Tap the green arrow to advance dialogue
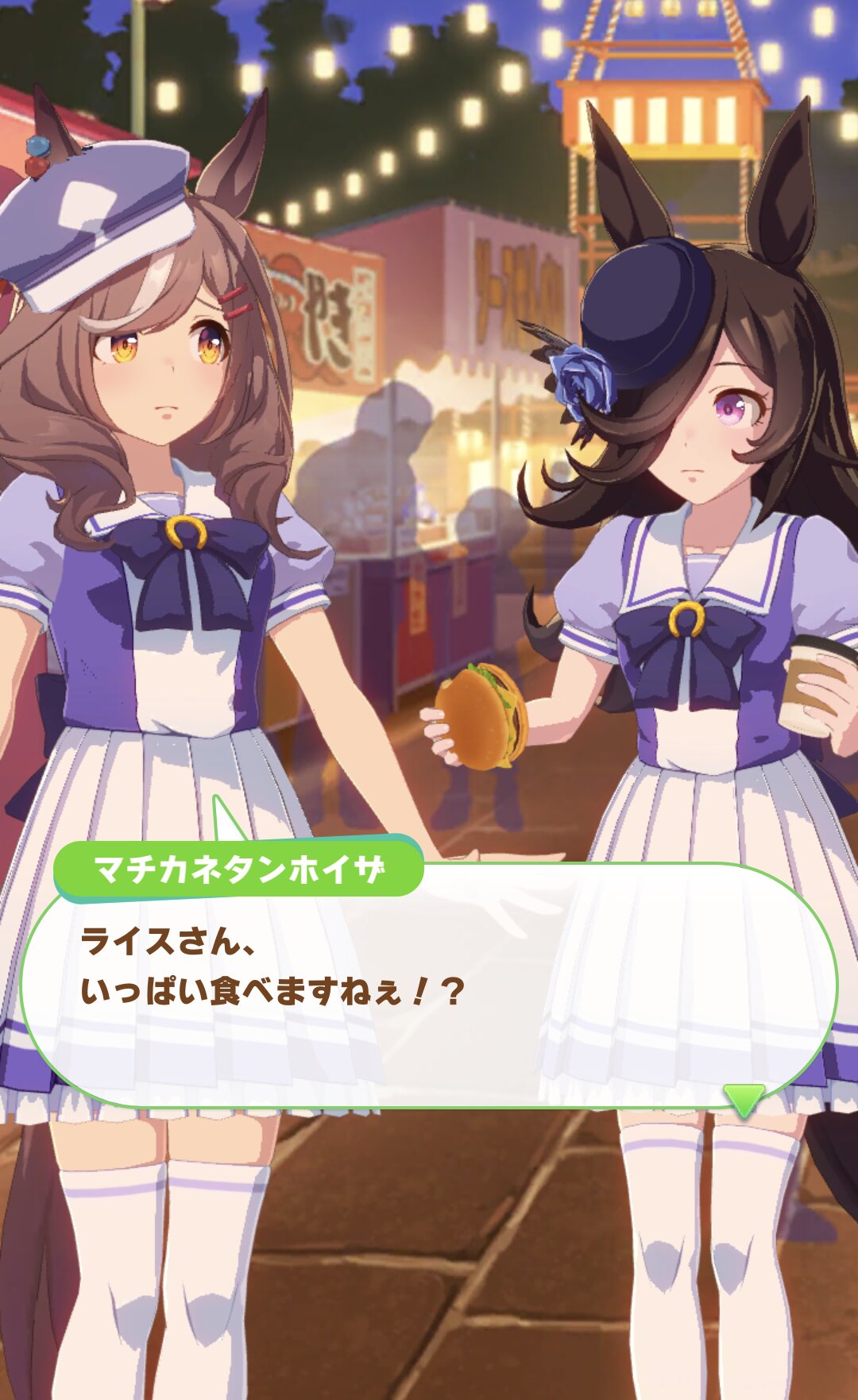Image resolution: width=858 pixels, height=1400 pixels. (744, 1101)
